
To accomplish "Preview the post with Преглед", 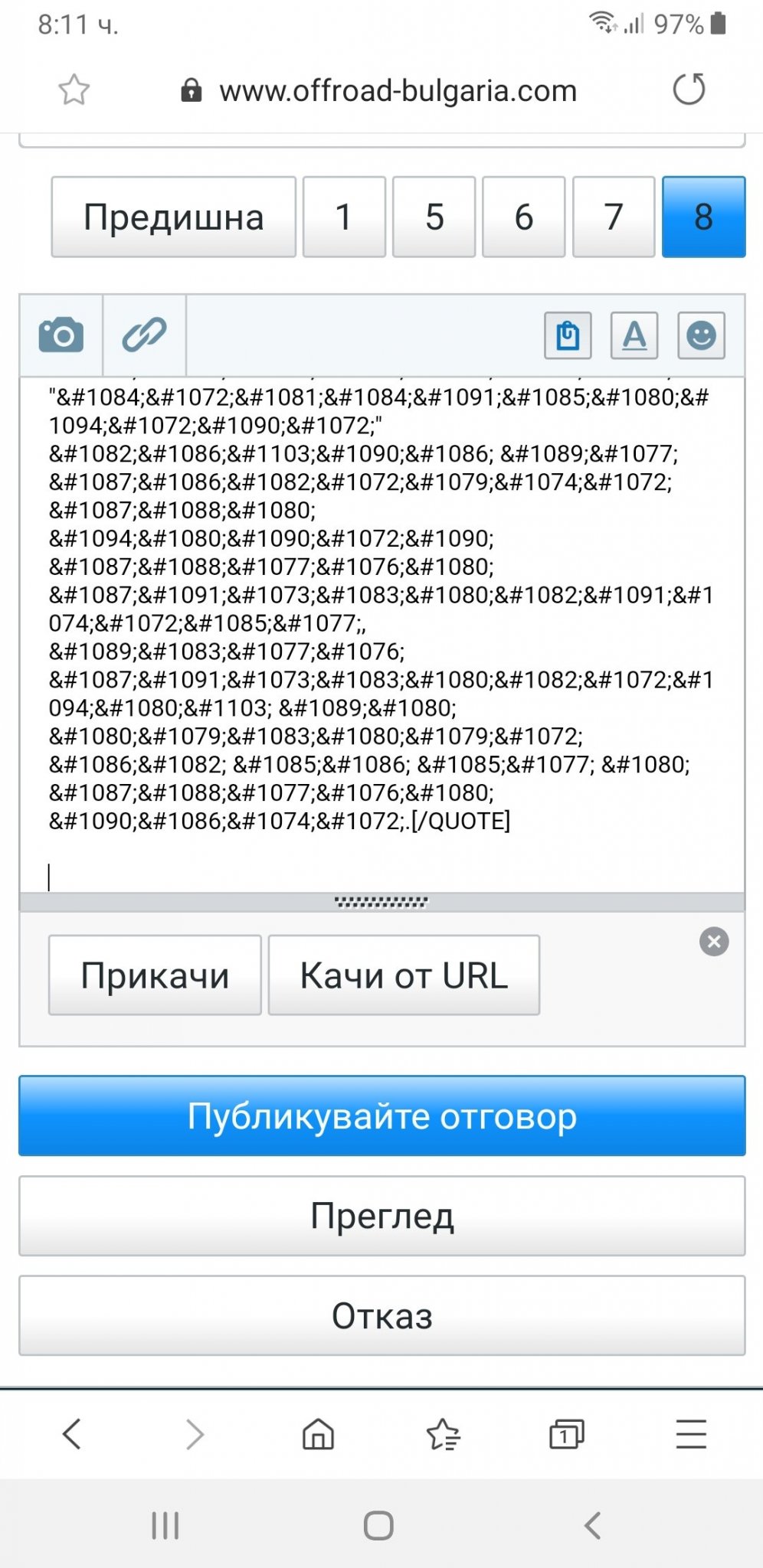I will point(381,1216).
